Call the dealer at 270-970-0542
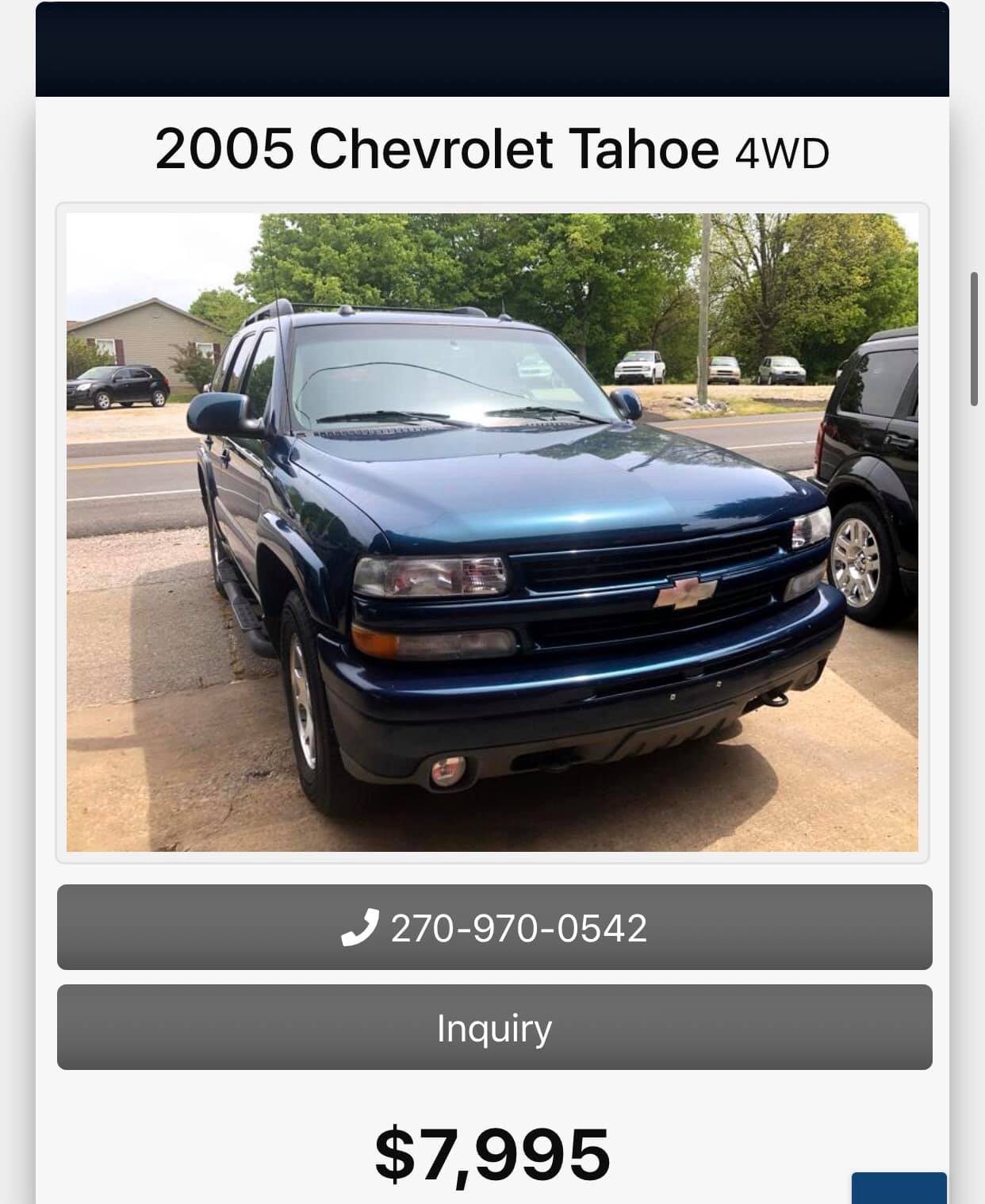985x1204 pixels. point(494,927)
